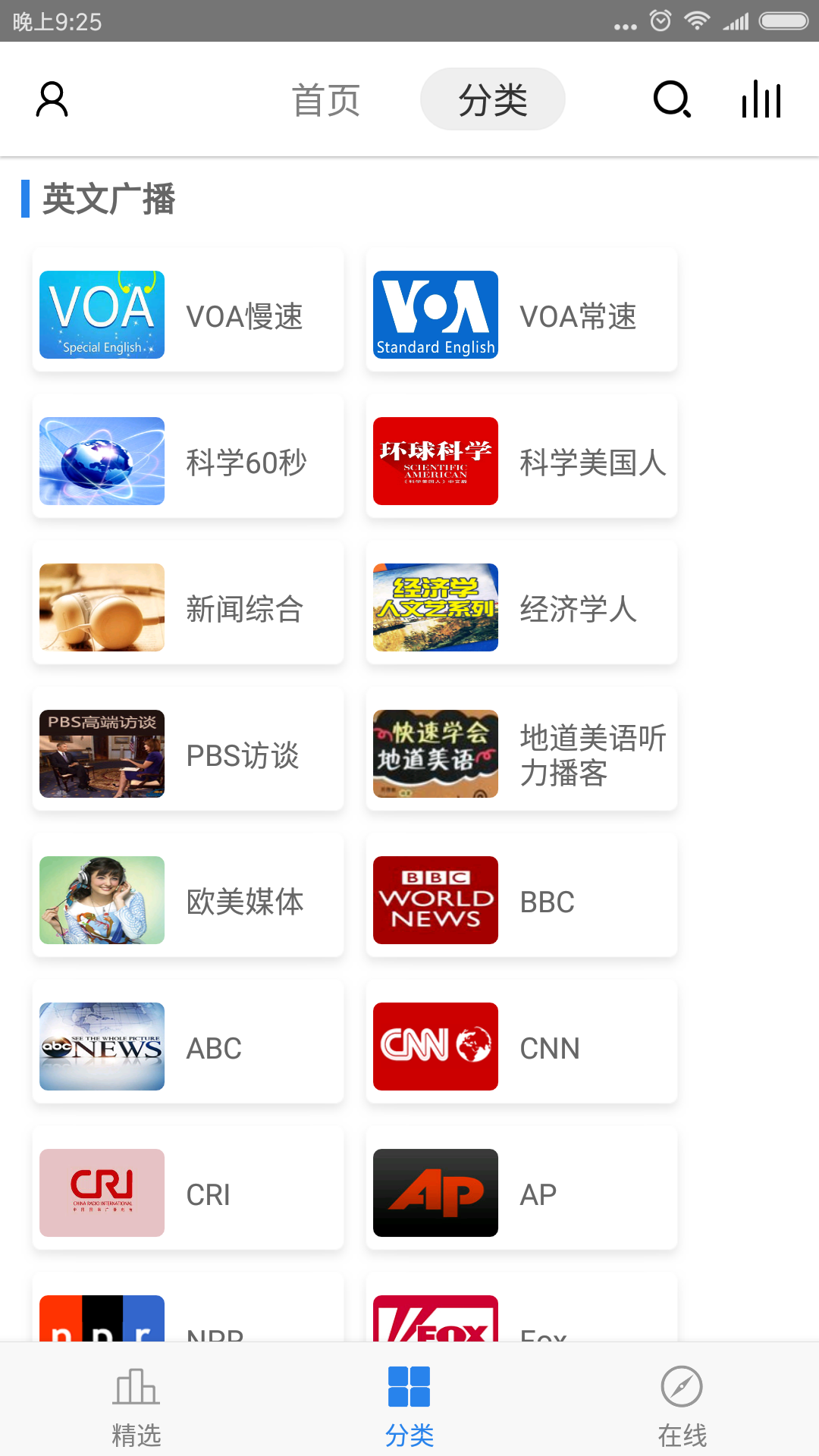Open the CRI category
The width and height of the screenshot is (819, 1456).
pyautogui.click(x=188, y=1193)
